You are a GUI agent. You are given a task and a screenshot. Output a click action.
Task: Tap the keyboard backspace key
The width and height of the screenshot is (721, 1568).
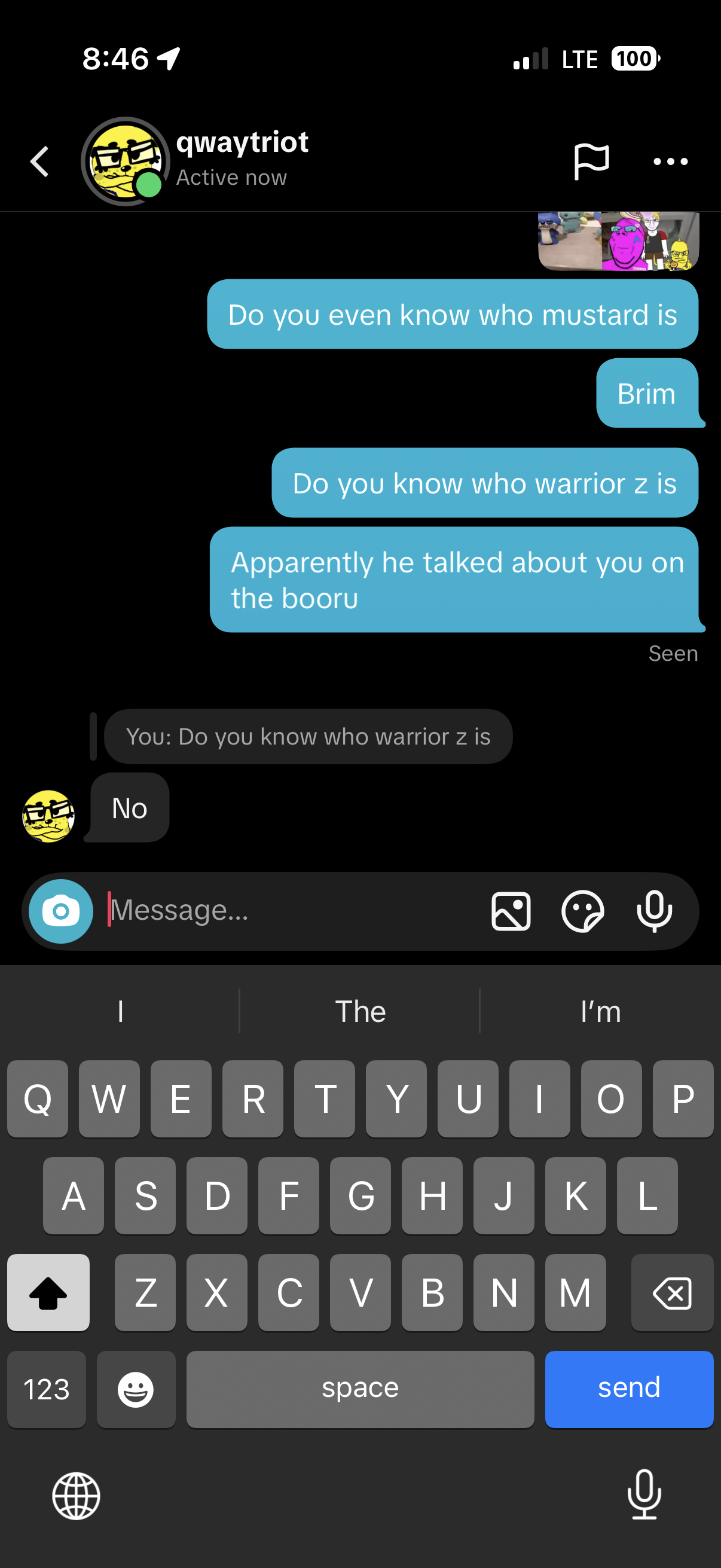click(x=672, y=1292)
